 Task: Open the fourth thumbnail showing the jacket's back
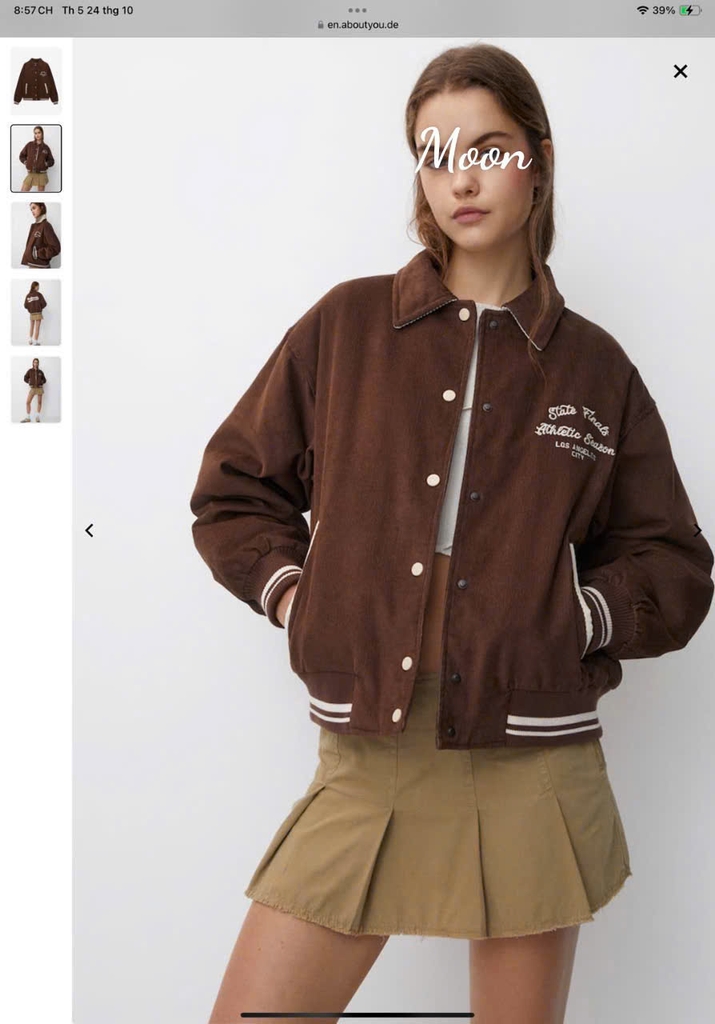(36, 312)
